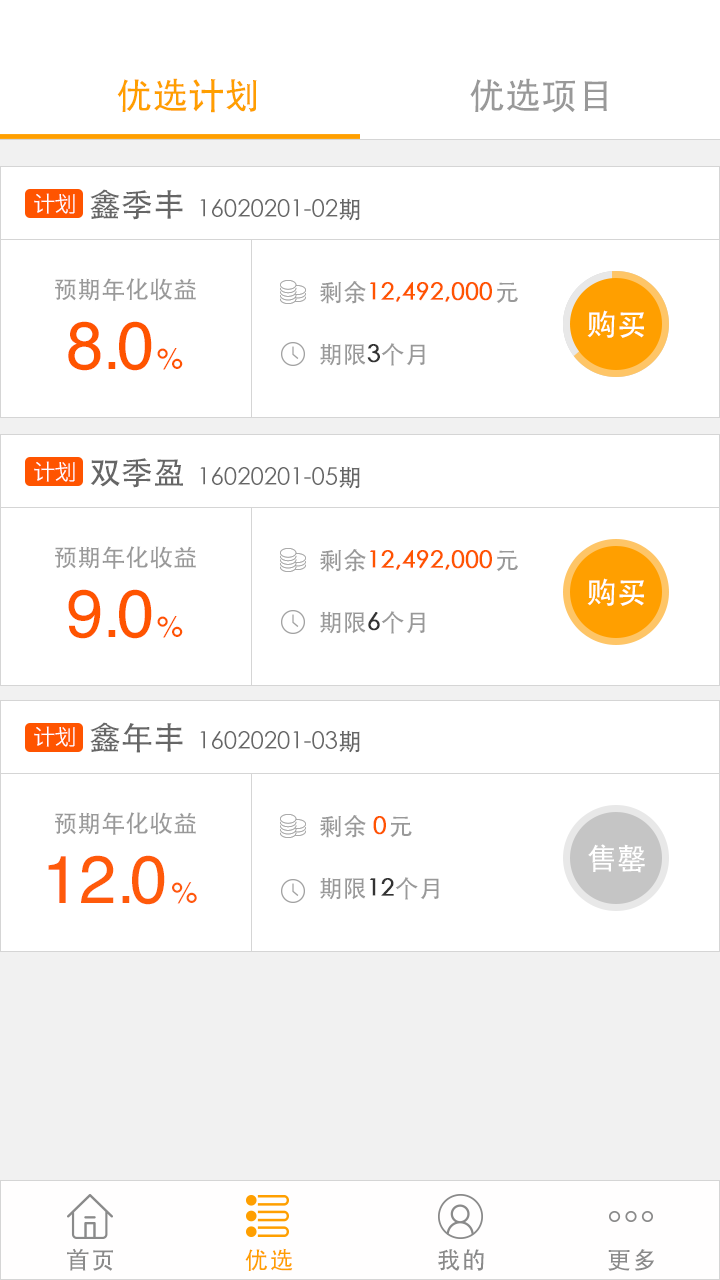Tap the 售罄 button on 鑫年丰

(615, 858)
